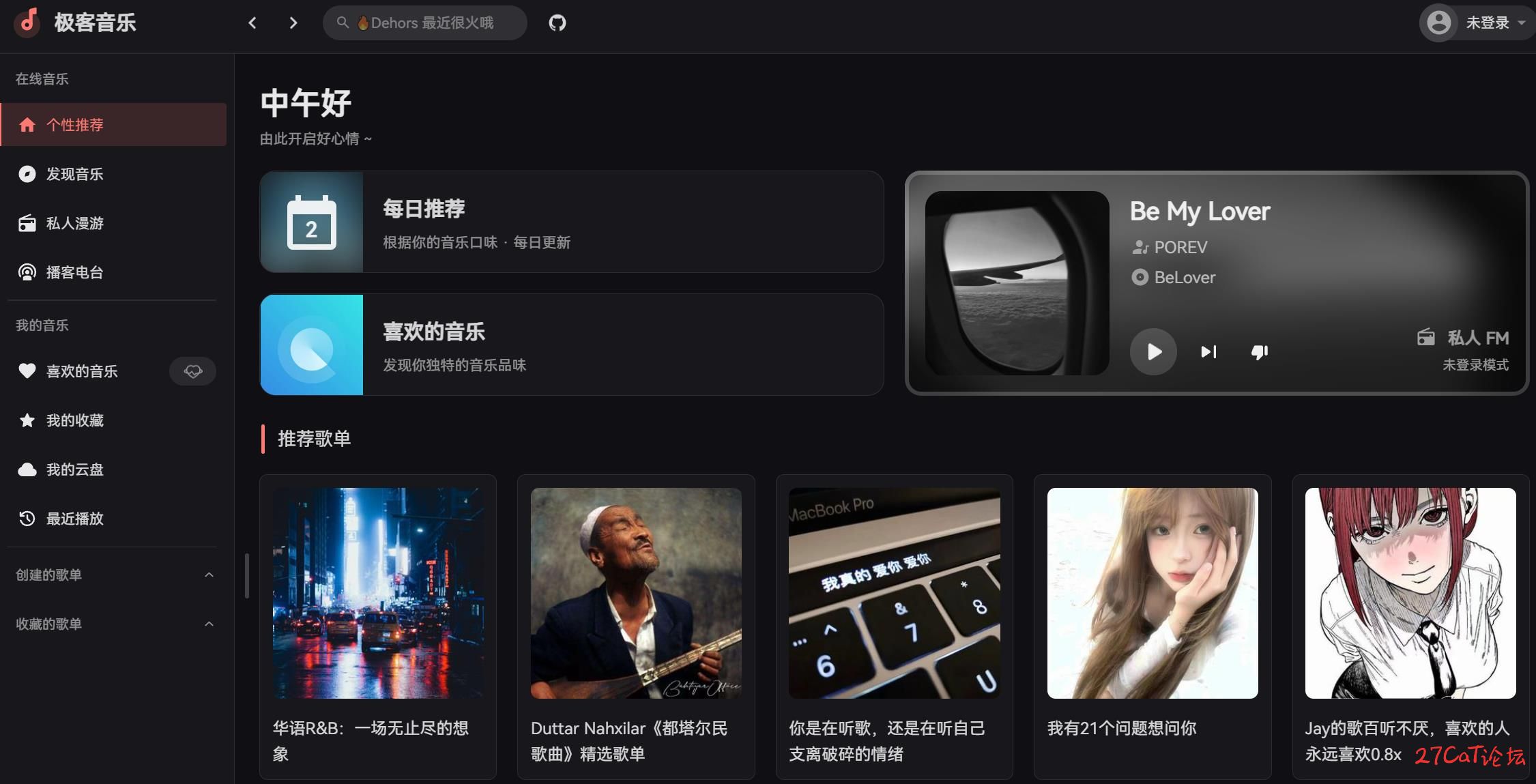Open 我的收藏

coord(74,420)
